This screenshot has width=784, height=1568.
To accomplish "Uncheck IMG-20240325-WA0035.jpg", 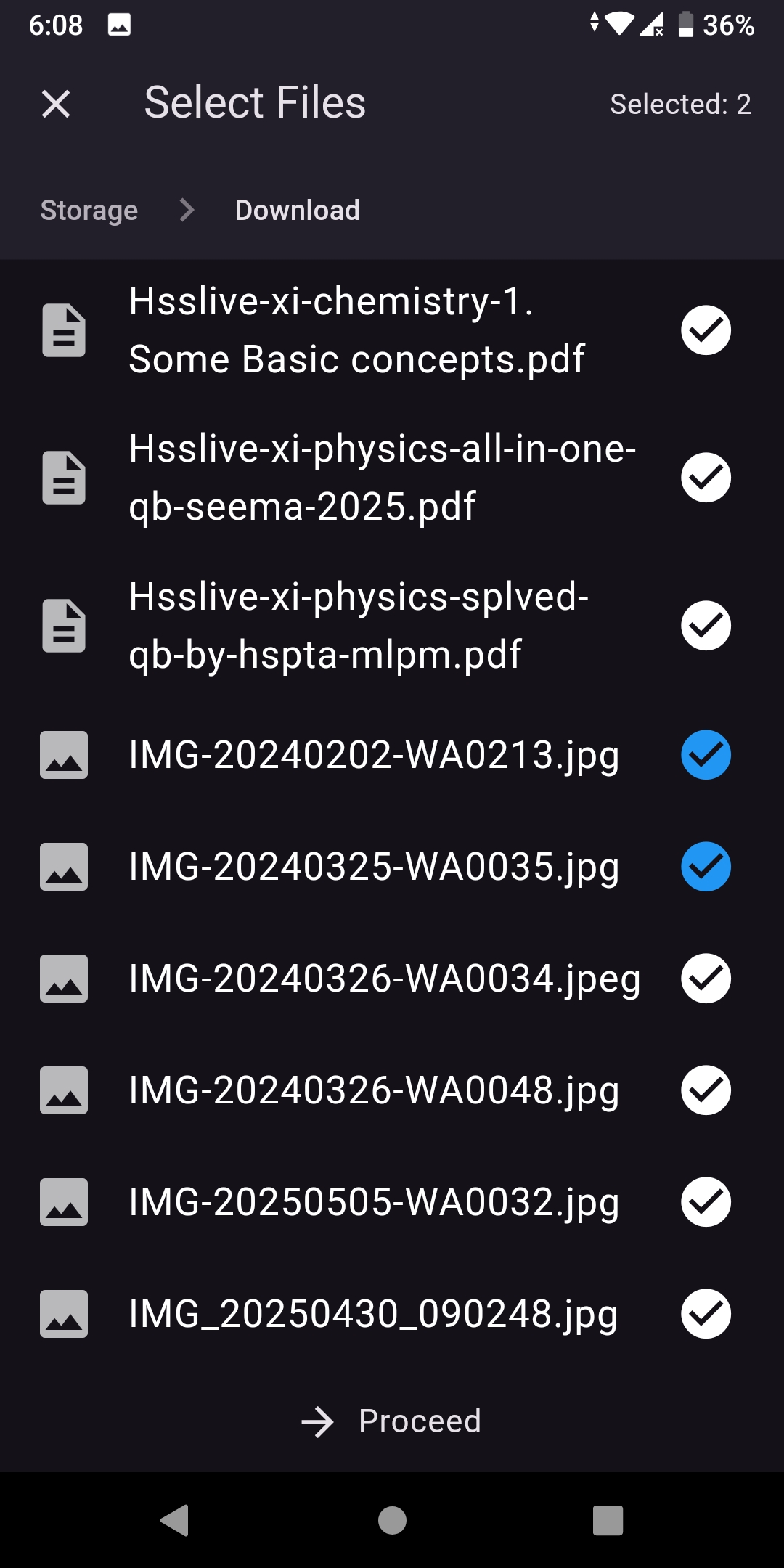I will pos(706,867).
